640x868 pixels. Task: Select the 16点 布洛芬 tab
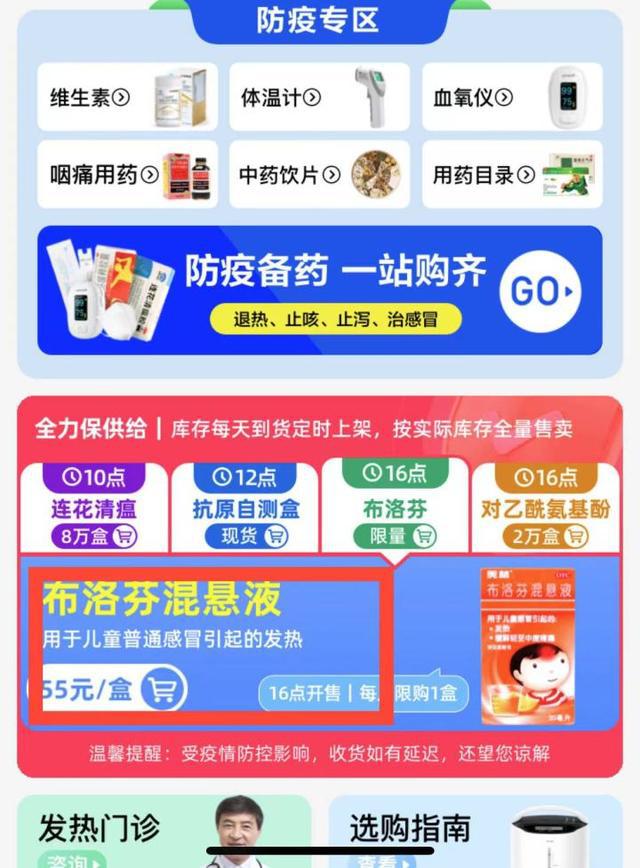[394, 506]
